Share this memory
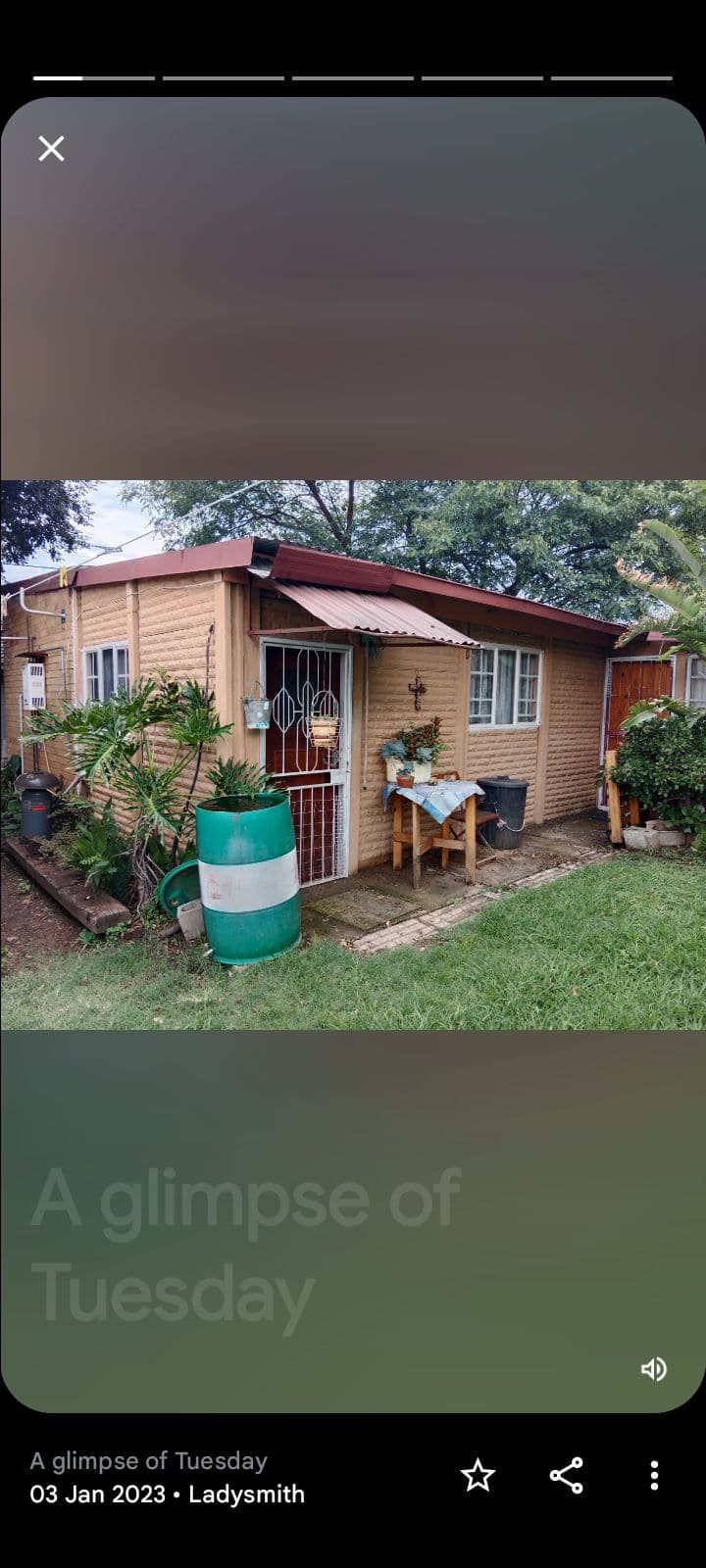 pos(566,1475)
